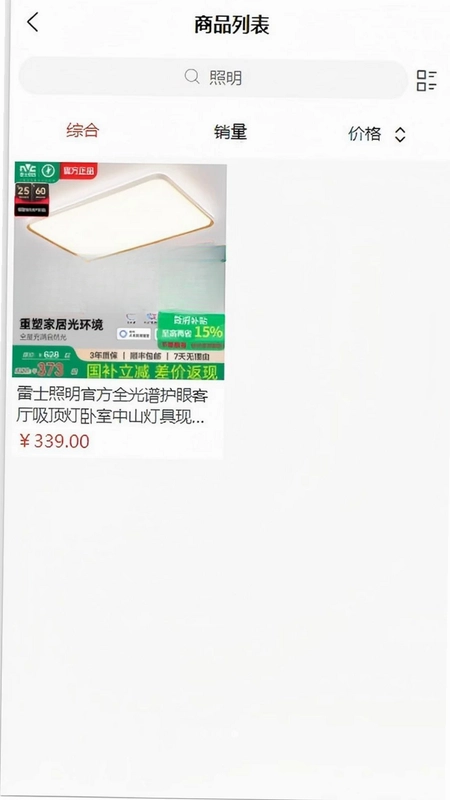Go back from the 商品列表 page
The image size is (450, 800).
[33, 23]
